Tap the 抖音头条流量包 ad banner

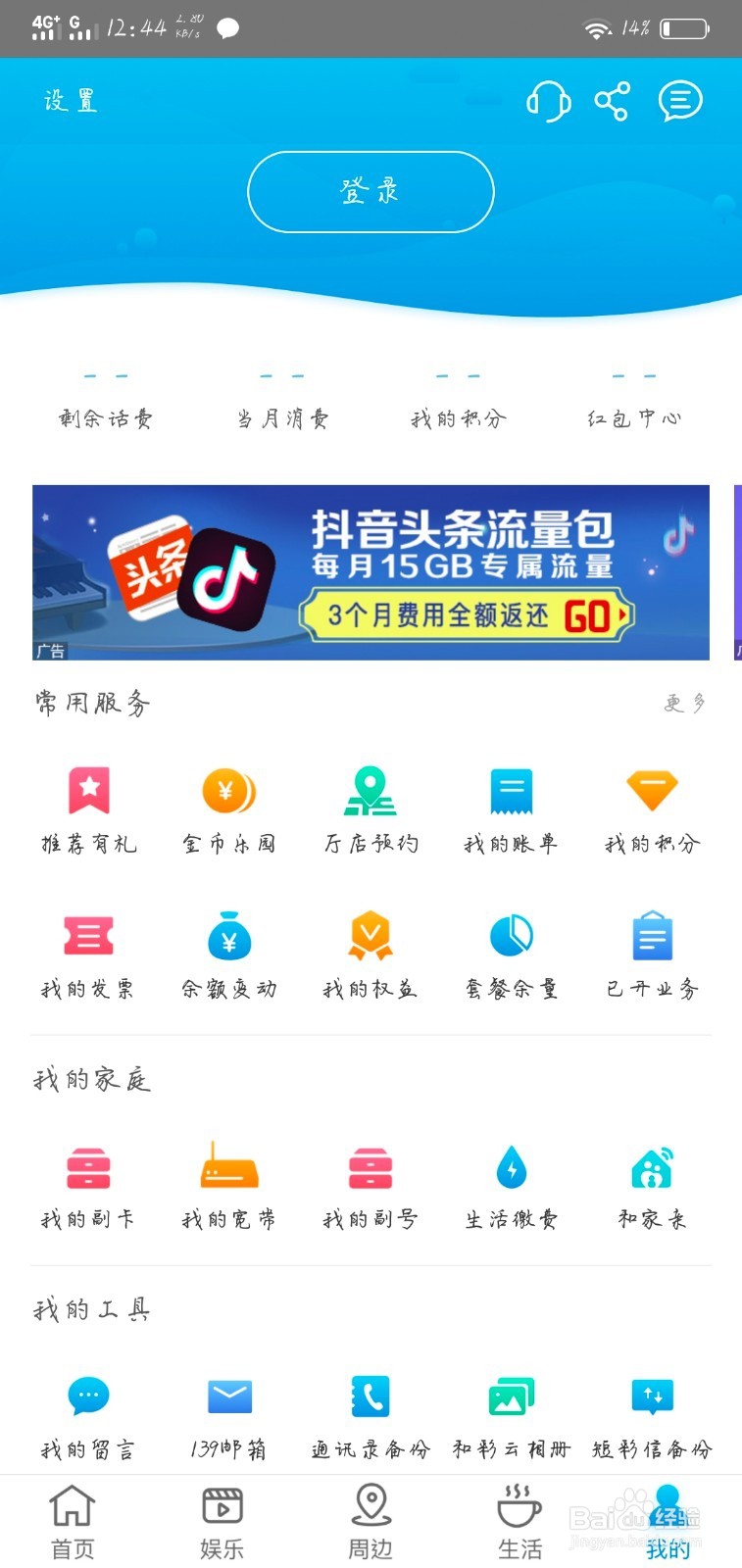(370, 572)
